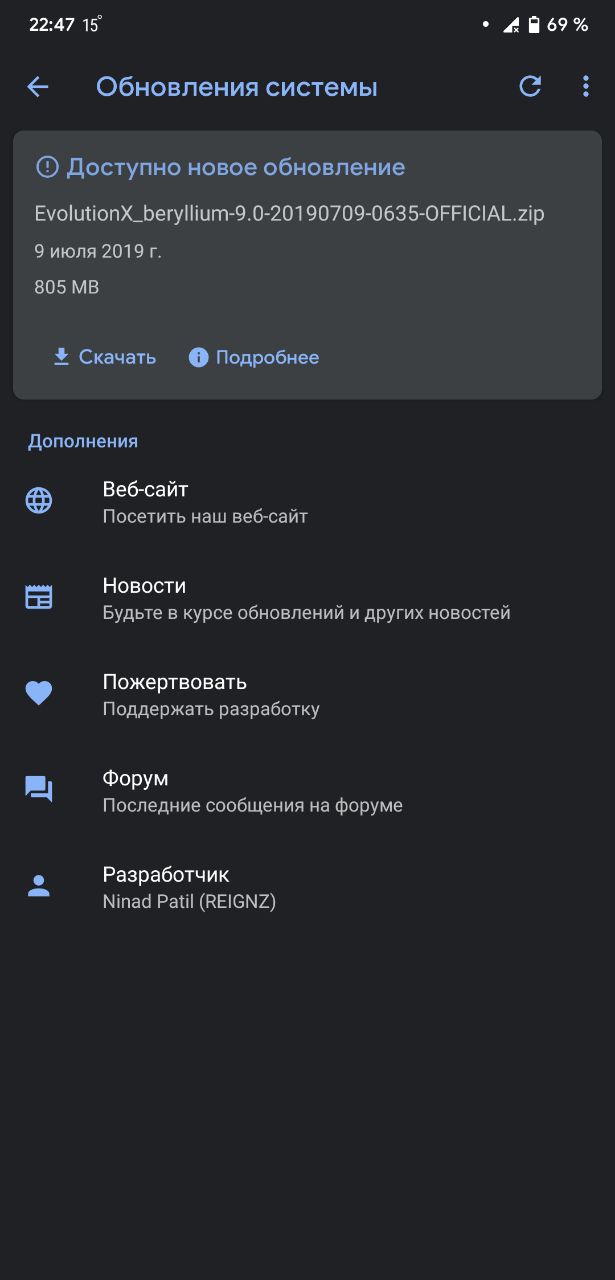Open the Форум row
The width and height of the screenshot is (615, 1280).
click(307, 790)
